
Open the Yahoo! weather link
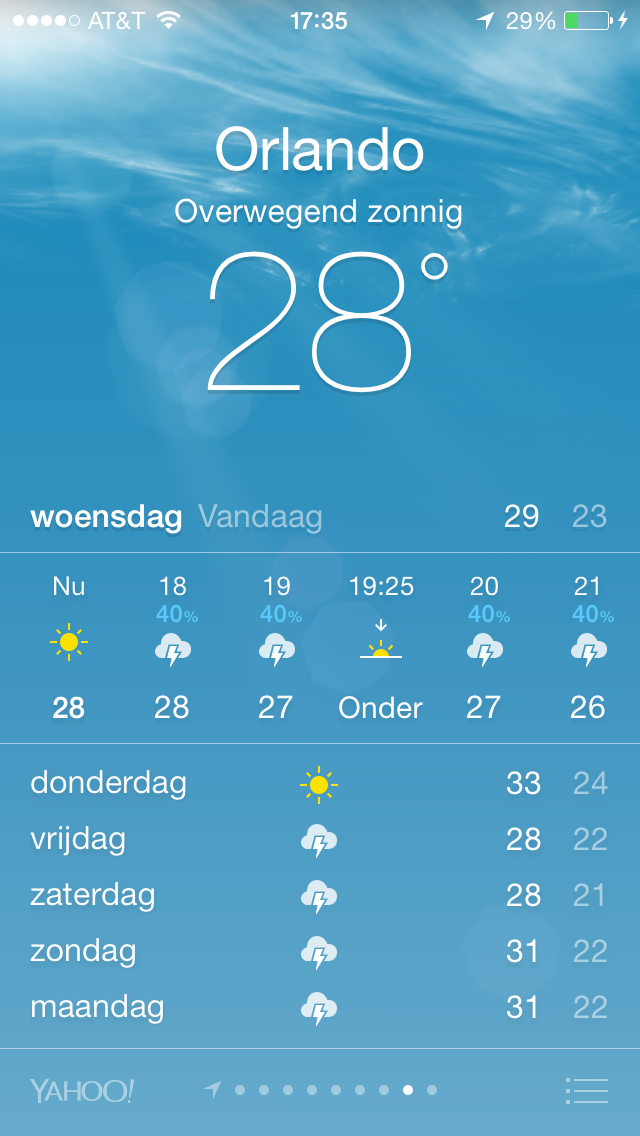tap(82, 1090)
